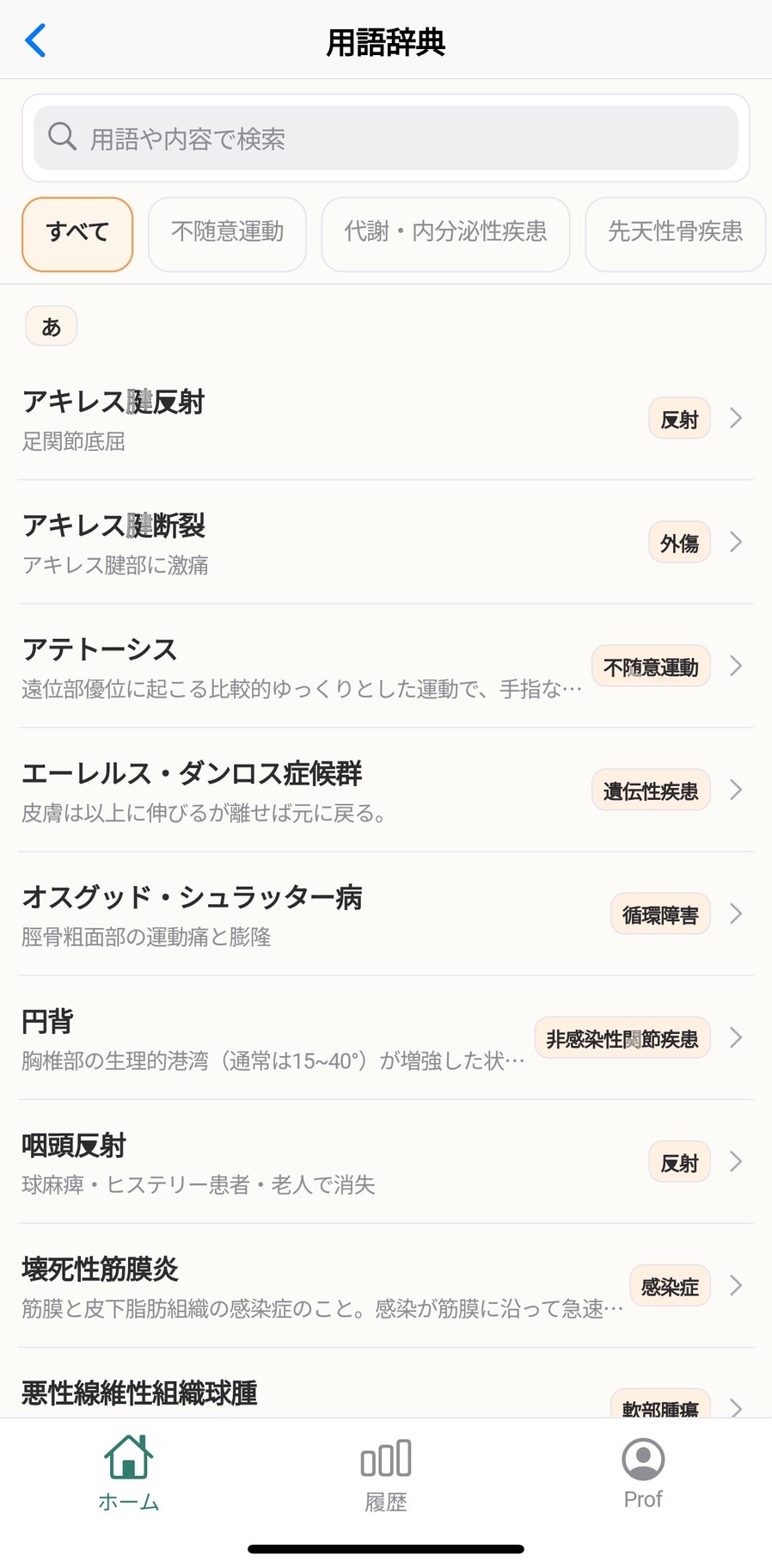
Task: Filter by 不随意運動 category chip
Action: click(x=227, y=234)
